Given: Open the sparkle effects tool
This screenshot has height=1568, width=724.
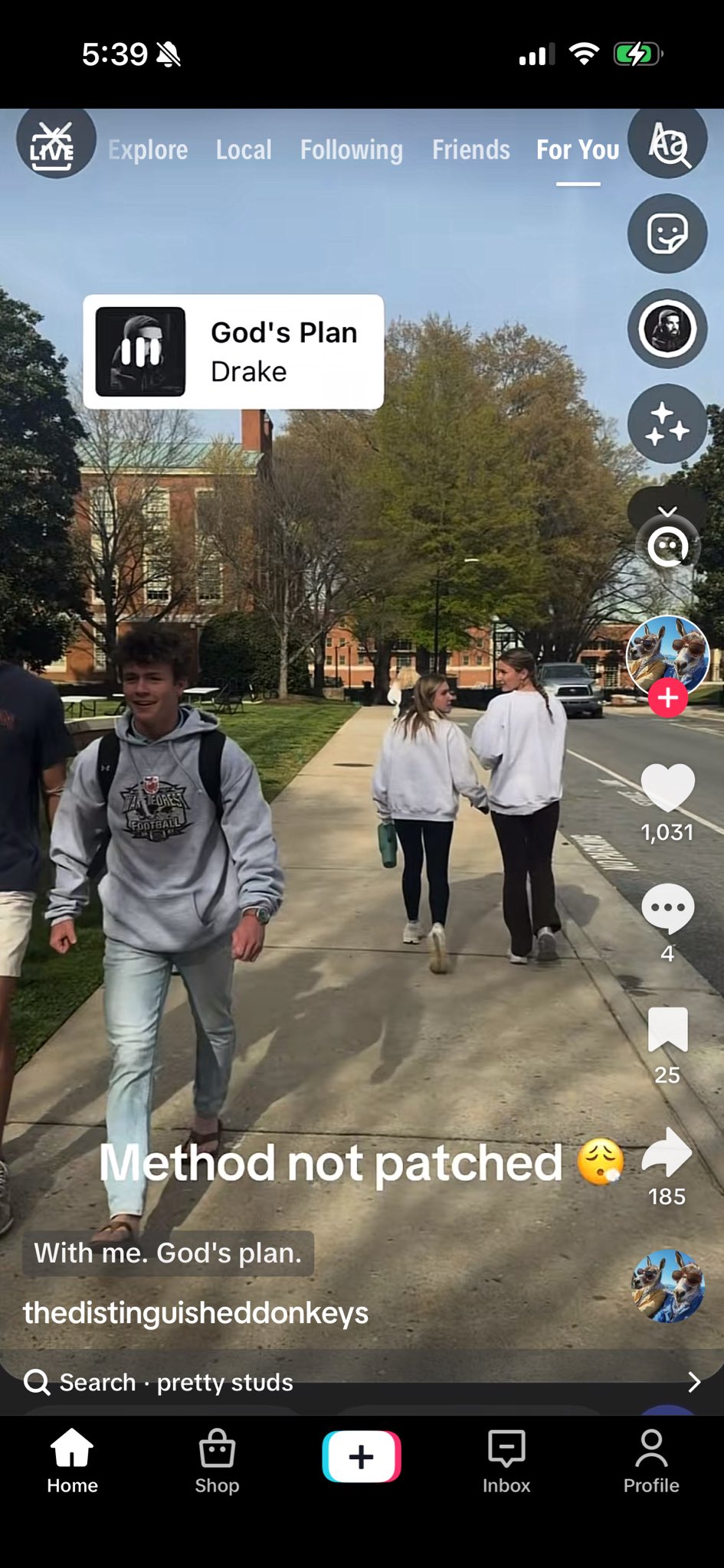Looking at the screenshot, I should (x=667, y=423).
